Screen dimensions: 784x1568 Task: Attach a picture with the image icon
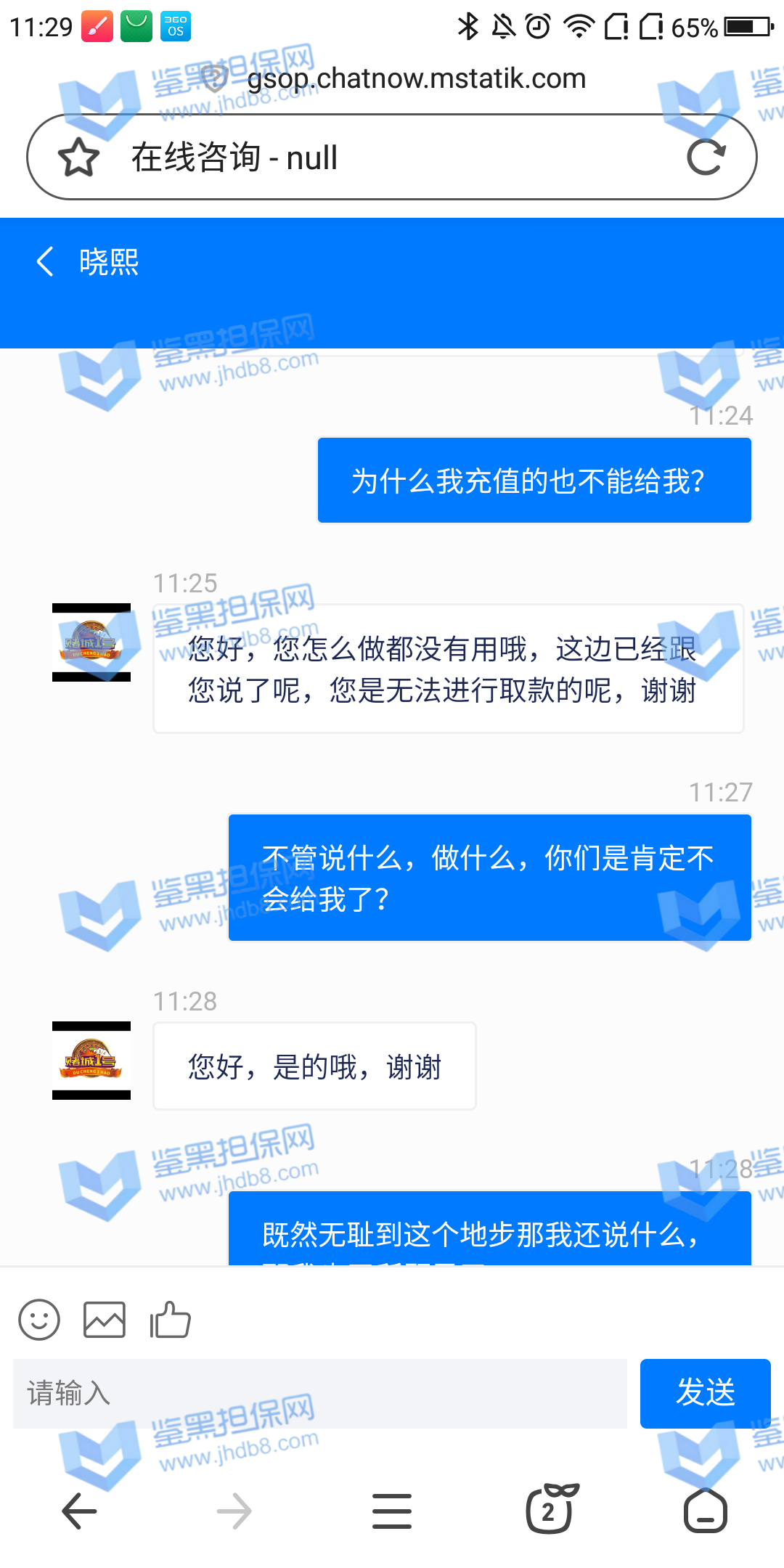(105, 1320)
